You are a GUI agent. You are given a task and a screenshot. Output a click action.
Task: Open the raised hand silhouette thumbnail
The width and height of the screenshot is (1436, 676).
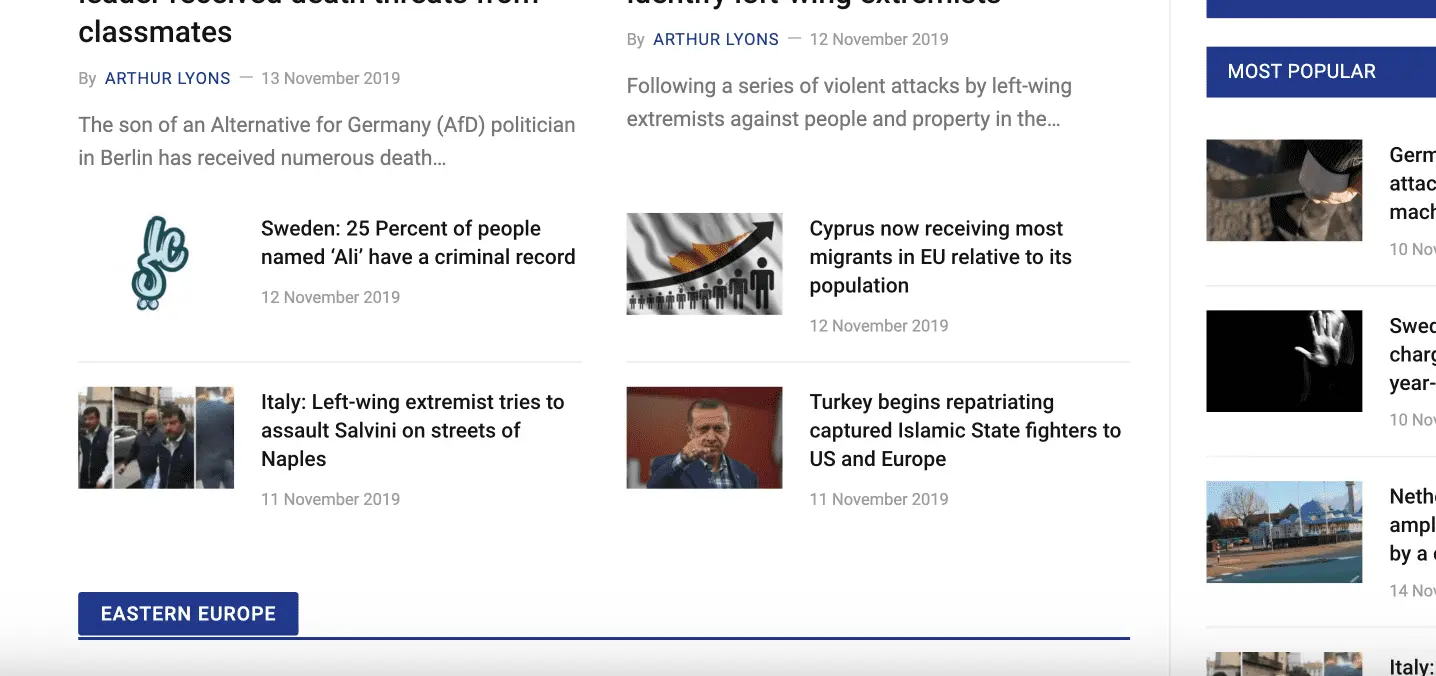pyautogui.click(x=1284, y=361)
